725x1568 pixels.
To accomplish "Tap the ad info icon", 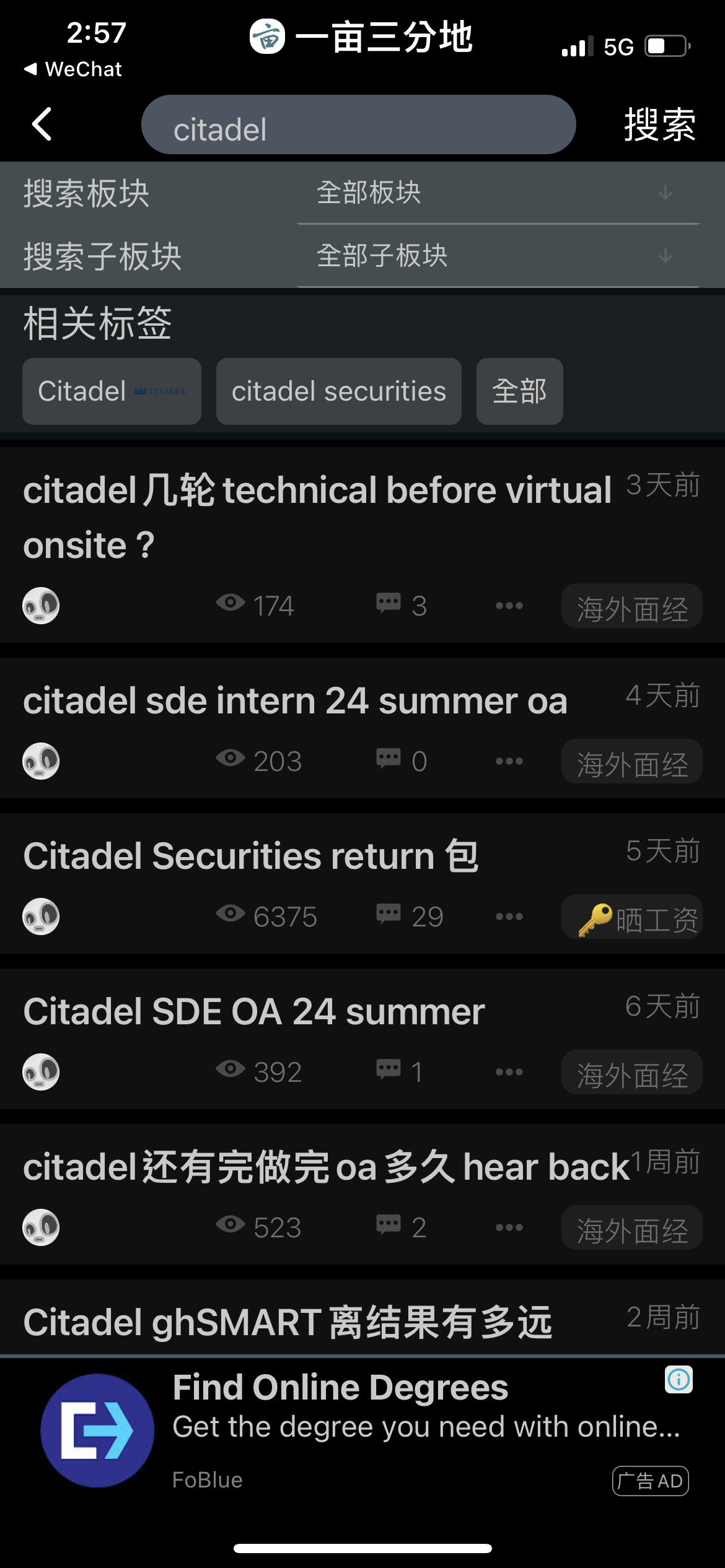I will 679,1380.
